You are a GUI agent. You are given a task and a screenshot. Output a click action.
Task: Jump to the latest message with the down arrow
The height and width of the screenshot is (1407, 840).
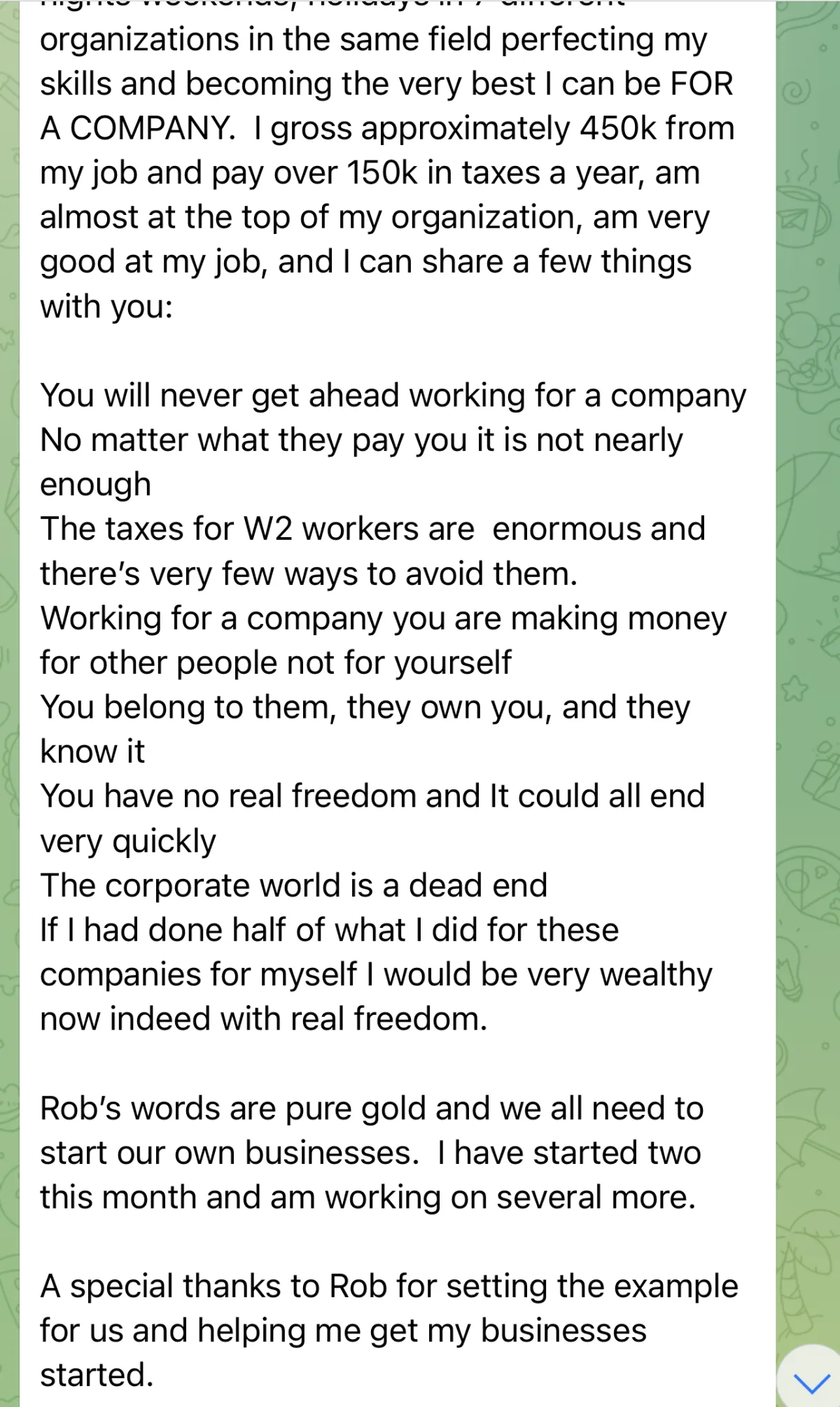point(811,1377)
